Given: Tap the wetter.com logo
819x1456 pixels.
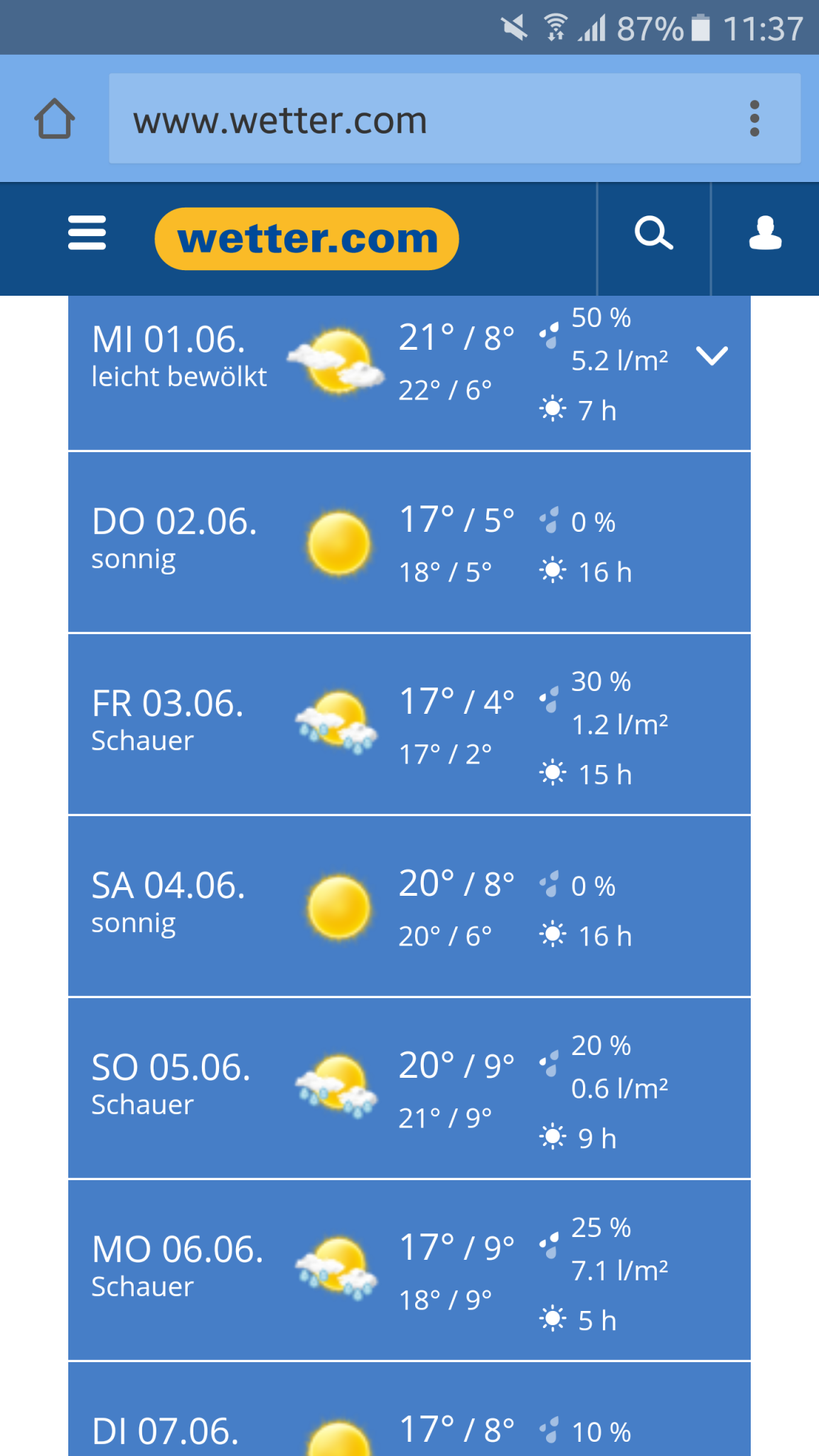Looking at the screenshot, I should click(x=307, y=239).
